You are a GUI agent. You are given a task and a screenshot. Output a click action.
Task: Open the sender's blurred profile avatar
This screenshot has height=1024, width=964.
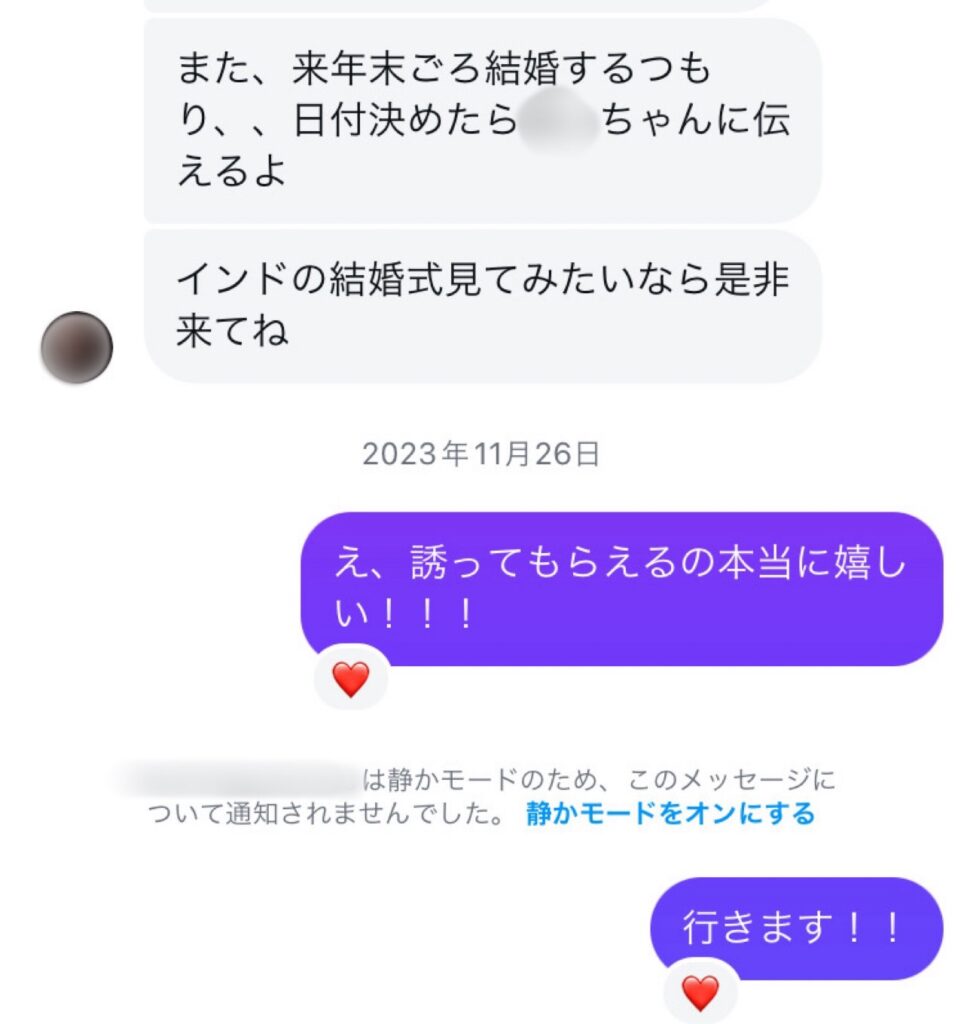76,348
